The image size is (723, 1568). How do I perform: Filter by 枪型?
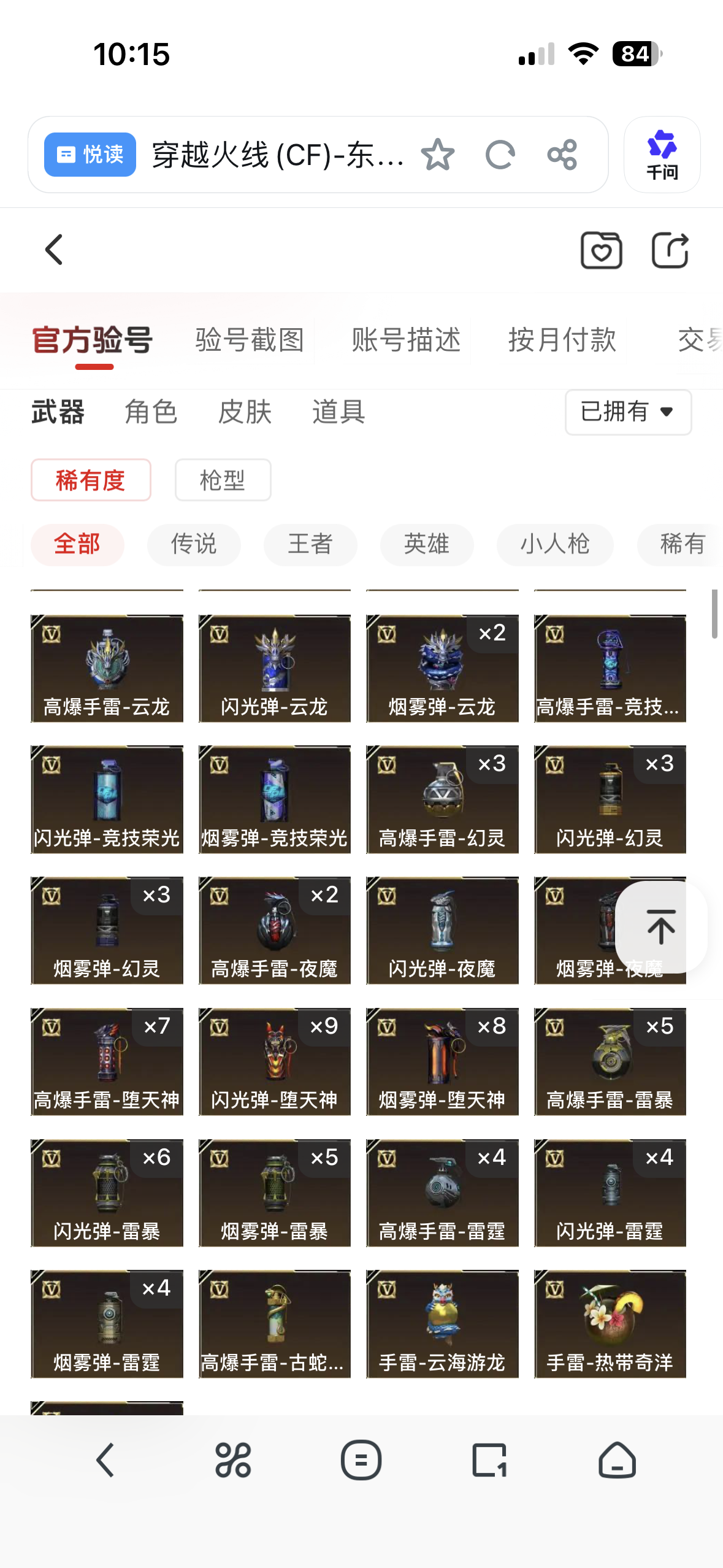click(x=223, y=480)
